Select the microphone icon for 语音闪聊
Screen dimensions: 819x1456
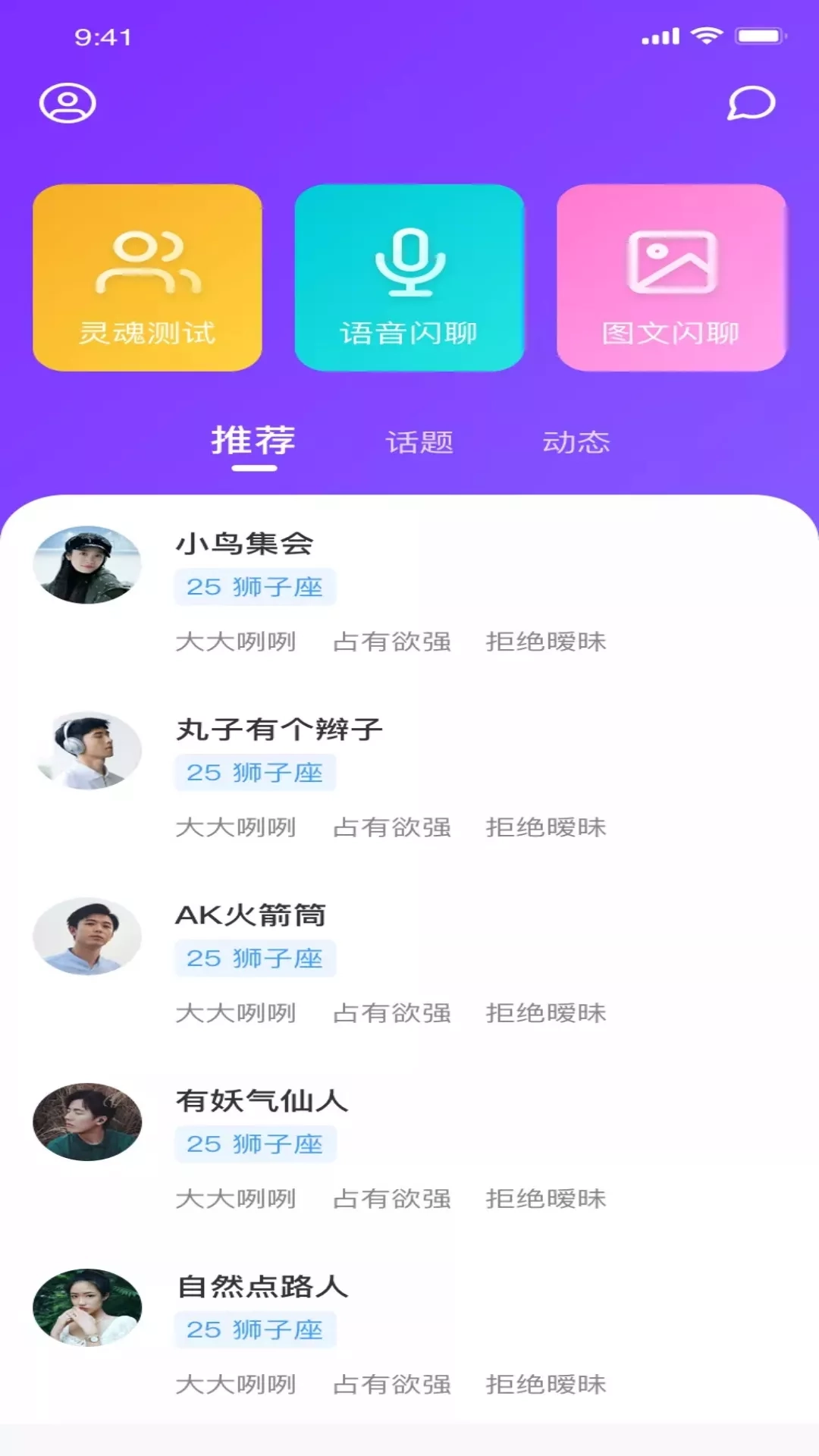(409, 262)
